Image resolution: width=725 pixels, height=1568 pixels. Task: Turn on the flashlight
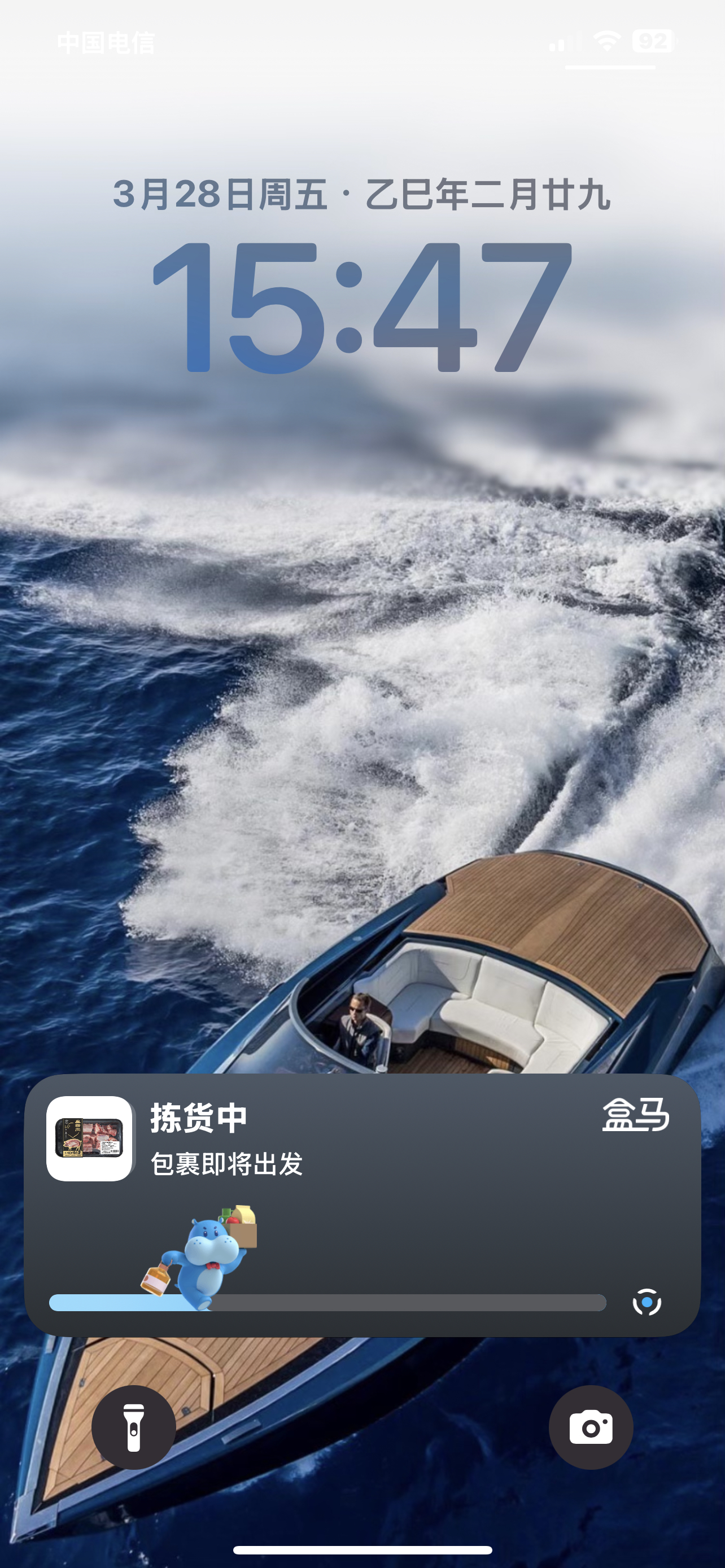[x=133, y=1427]
